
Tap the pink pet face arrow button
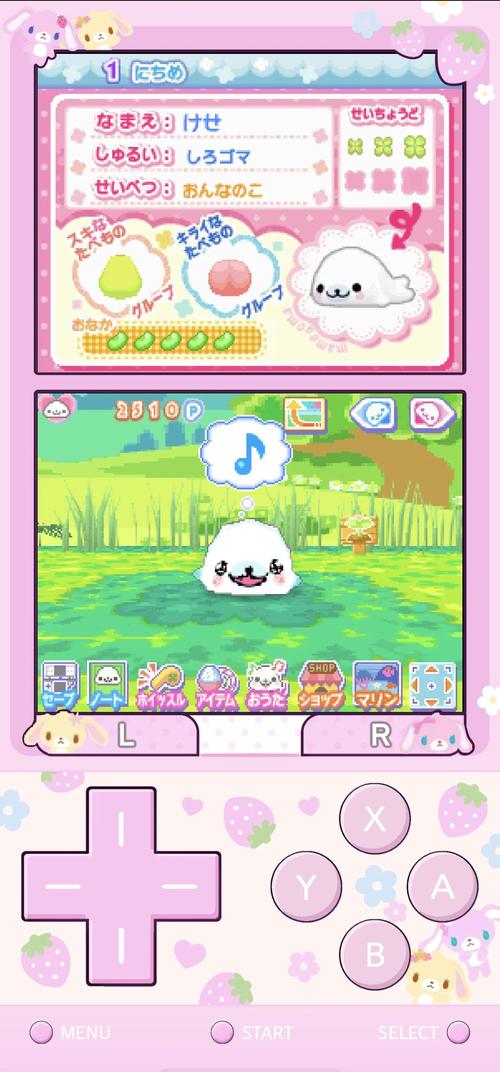click(x=432, y=413)
